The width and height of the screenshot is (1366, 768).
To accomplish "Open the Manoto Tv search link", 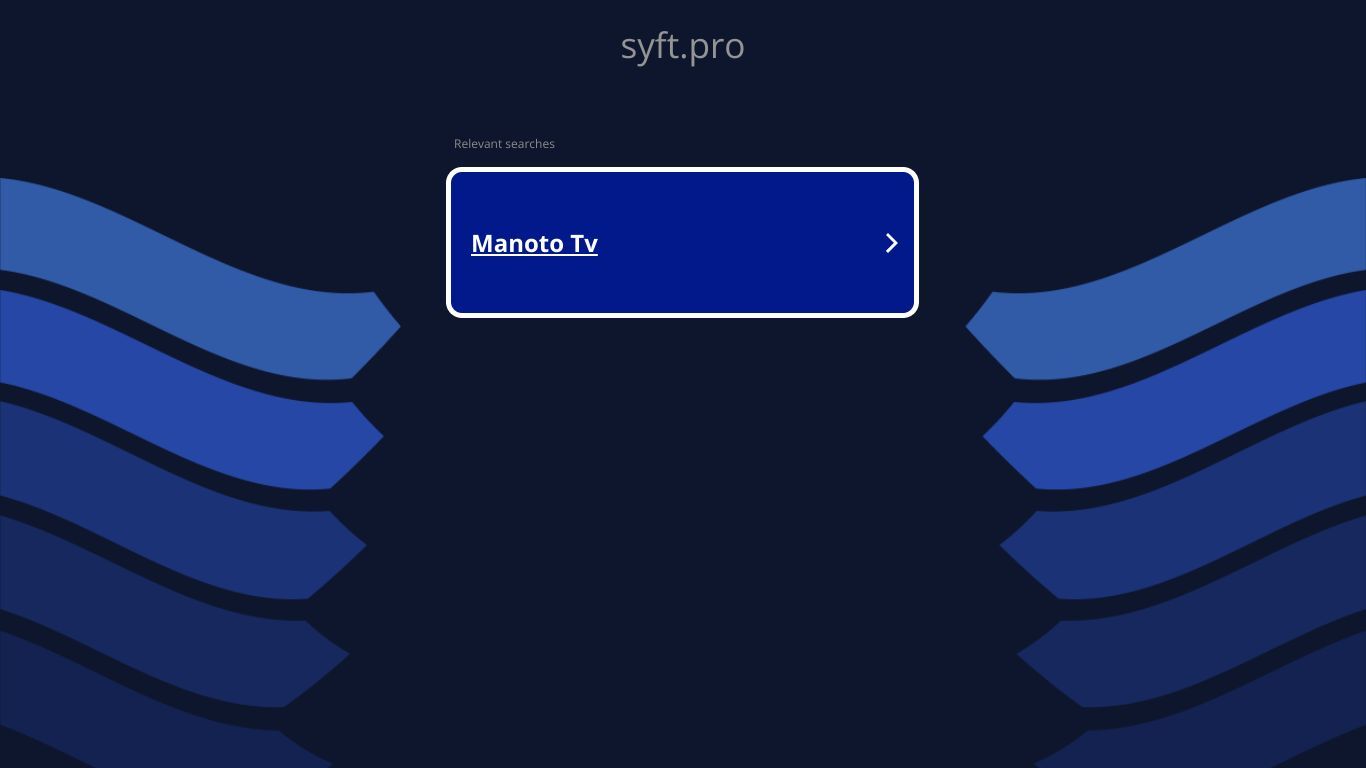I will tap(534, 244).
